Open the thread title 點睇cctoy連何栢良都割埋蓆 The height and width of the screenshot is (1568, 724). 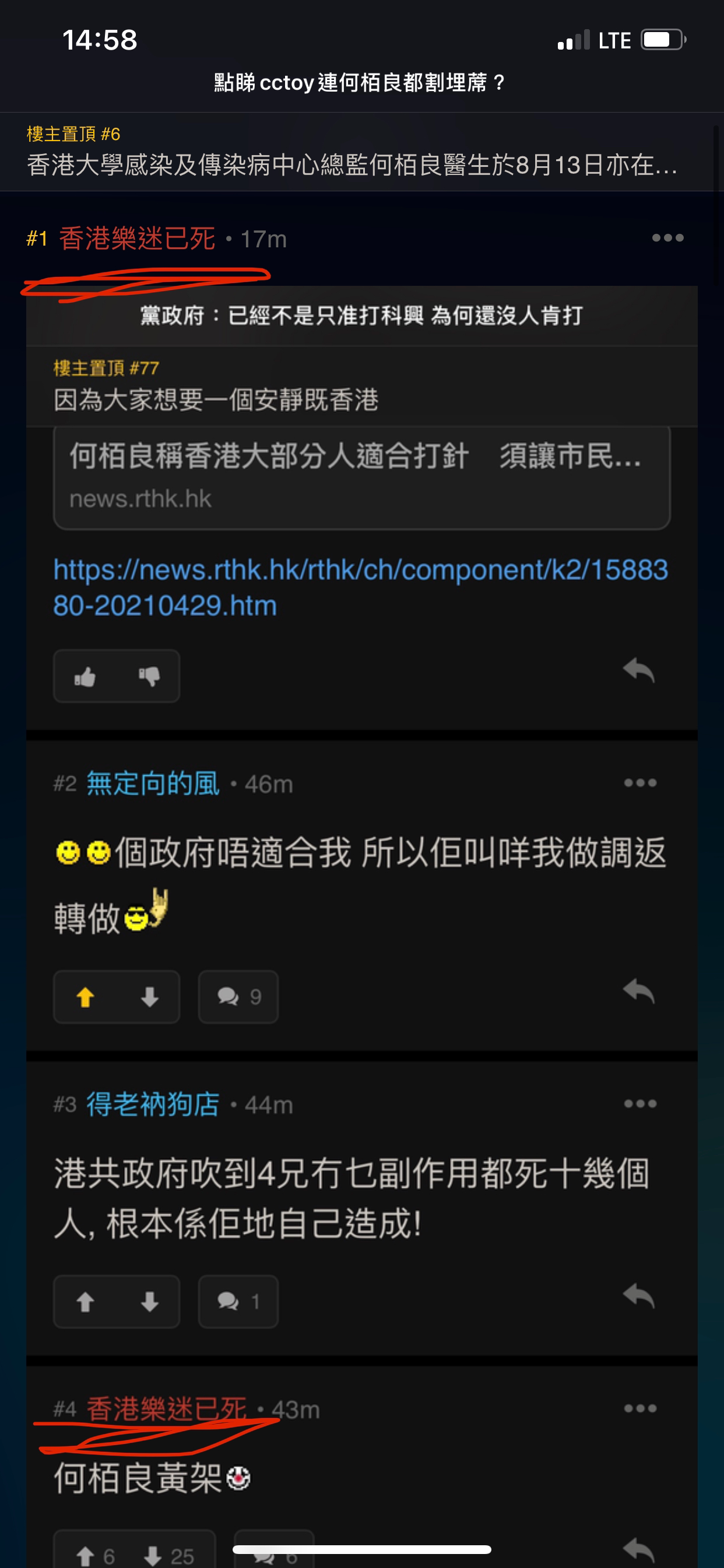[x=361, y=82]
